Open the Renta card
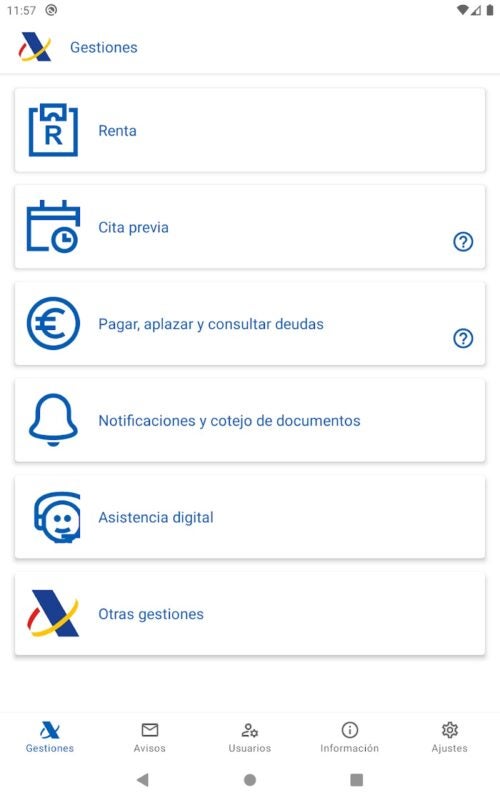The image size is (500, 800). 249,130
